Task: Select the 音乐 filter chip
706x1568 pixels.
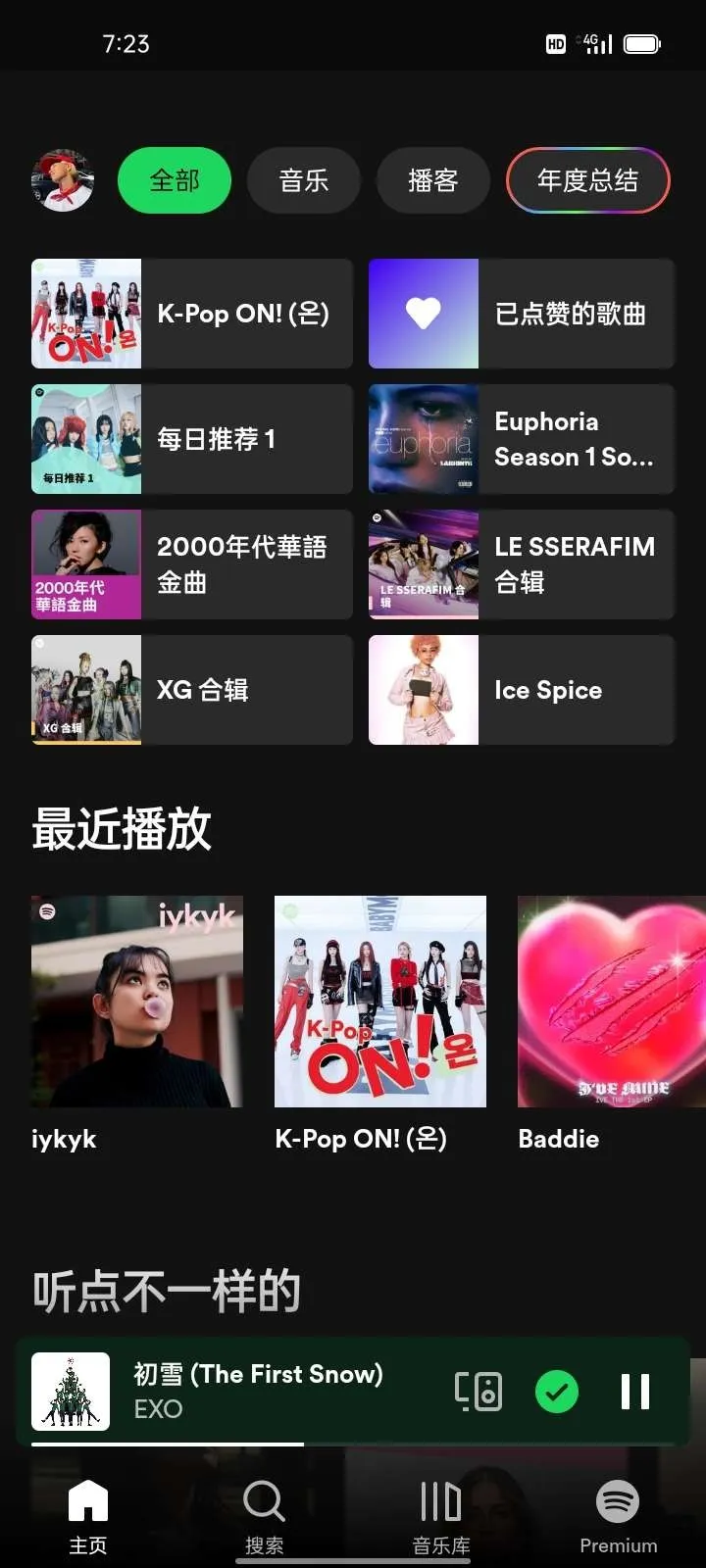Action: 304,180
